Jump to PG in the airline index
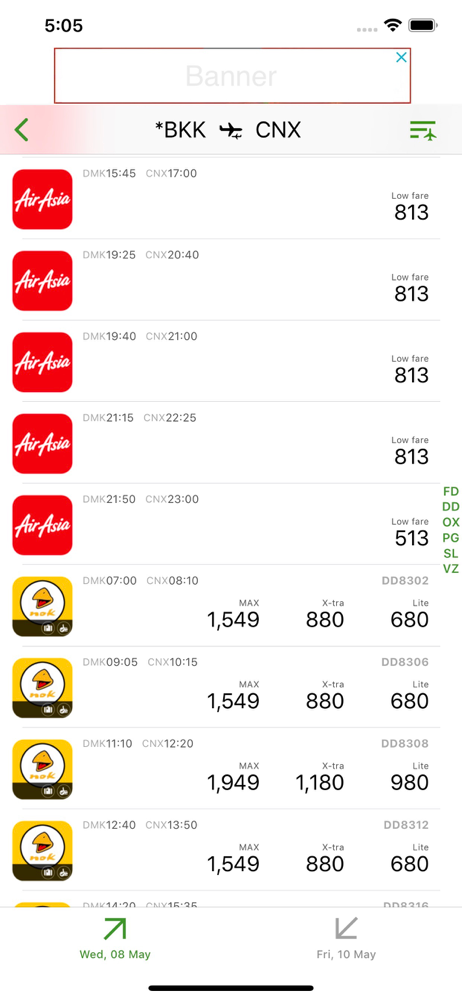This screenshot has height=1000, width=462. pyautogui.click(x=451, y=538)
